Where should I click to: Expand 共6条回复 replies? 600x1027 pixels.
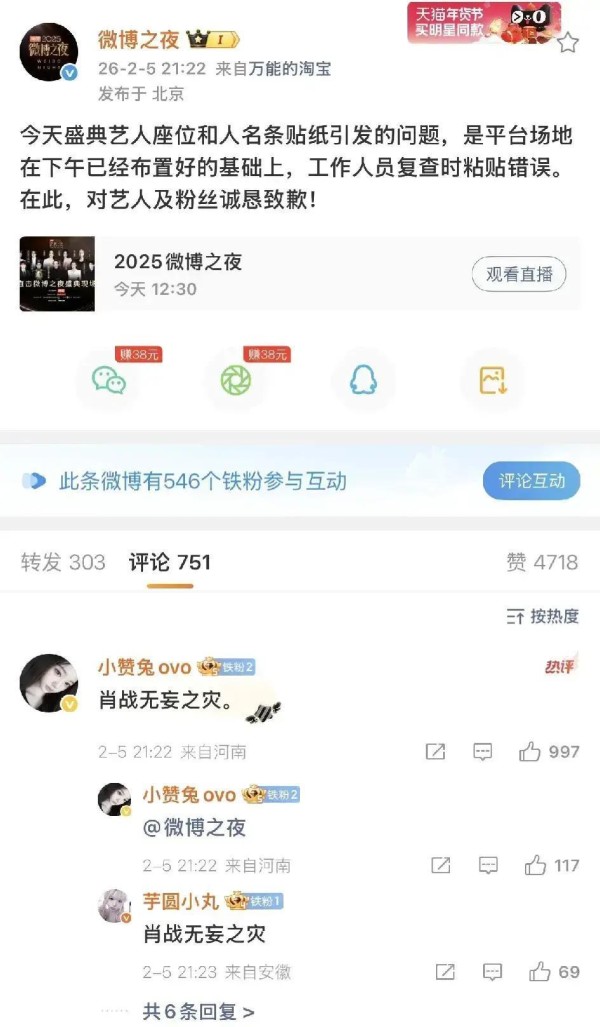(x=198, y=1012)
